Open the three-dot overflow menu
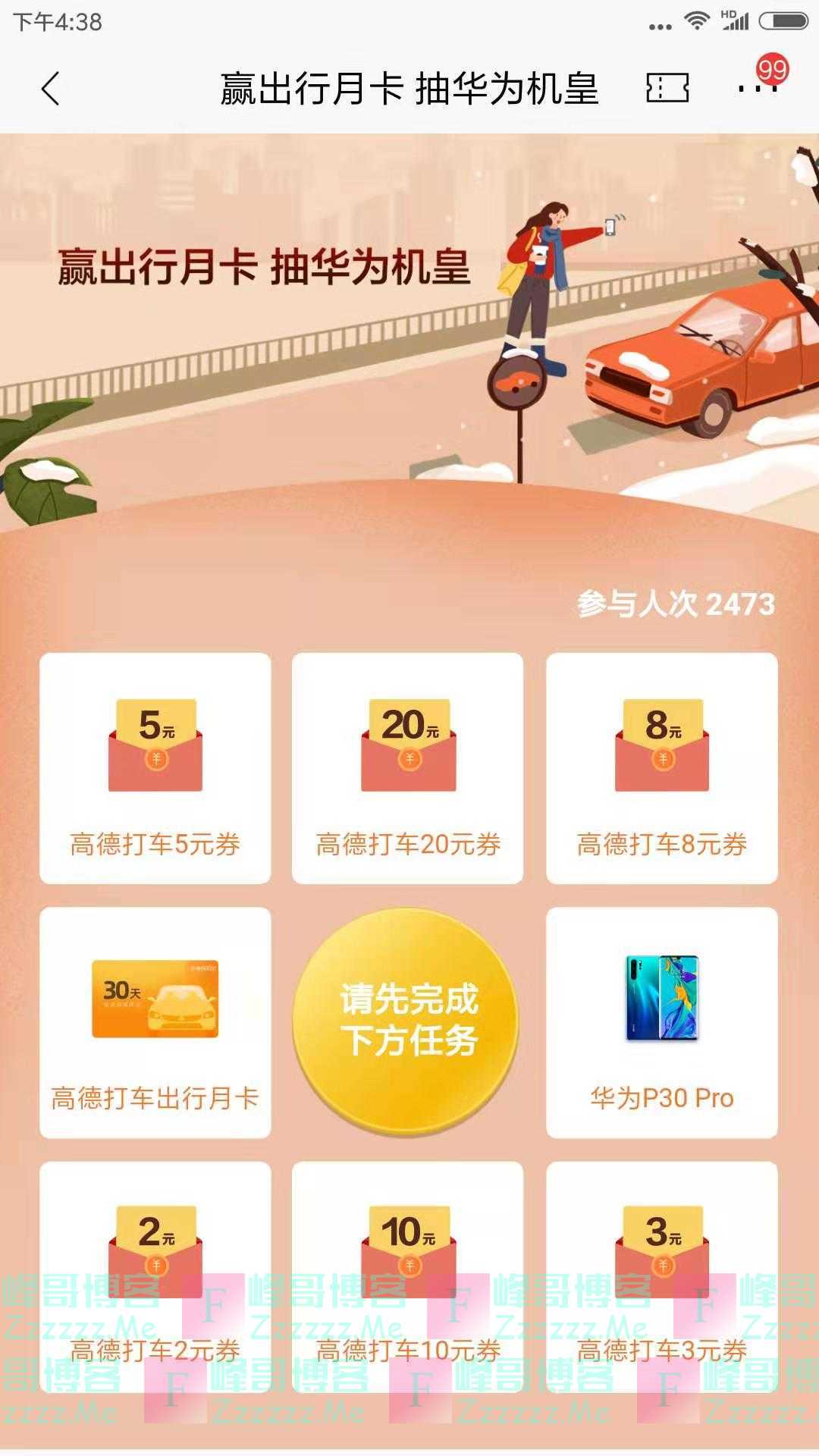The height and width of the screenshot is (1456, 819). tap(758, 89)
